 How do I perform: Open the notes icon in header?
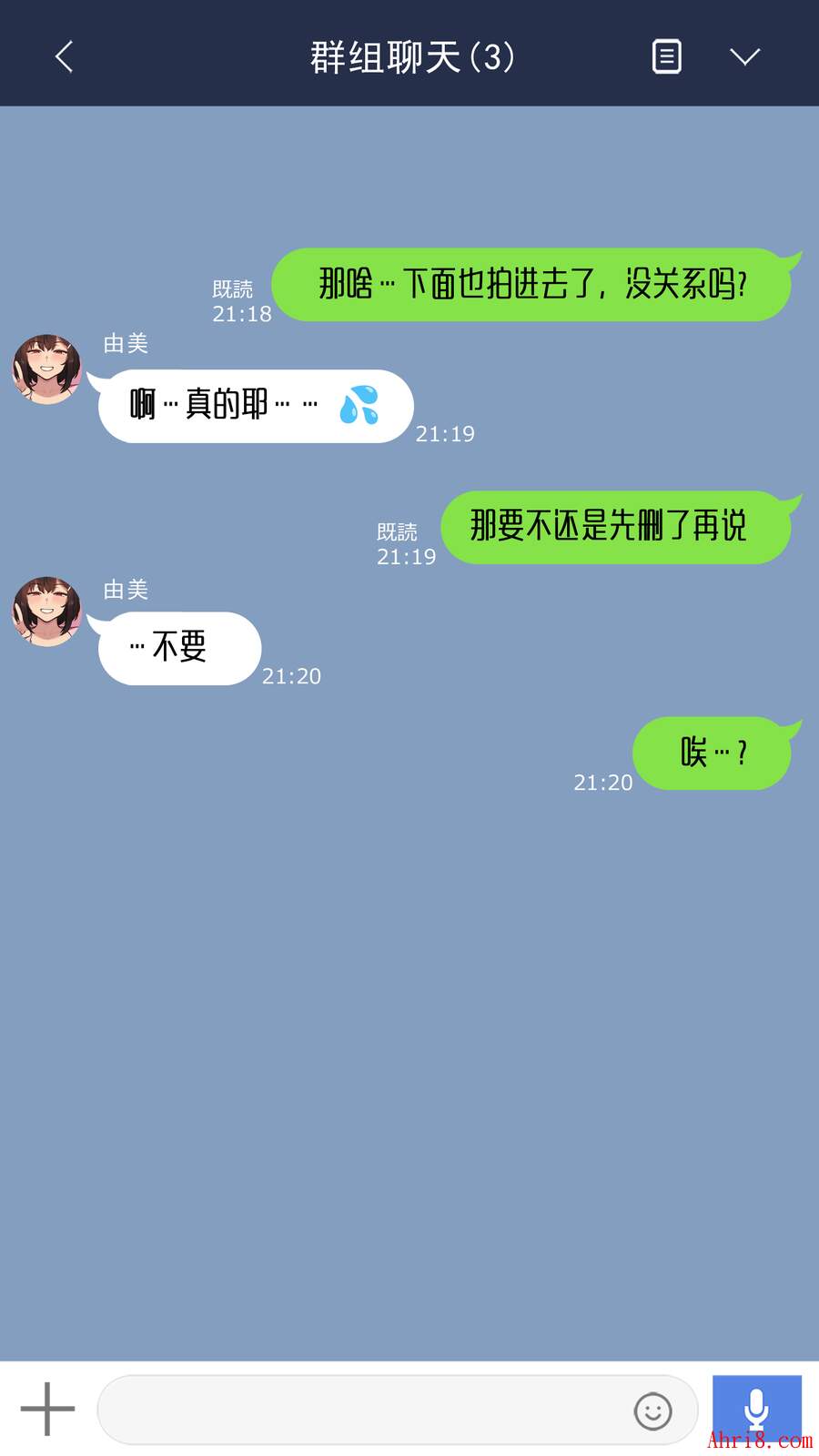pyautogui.click(x=666, y=56)
